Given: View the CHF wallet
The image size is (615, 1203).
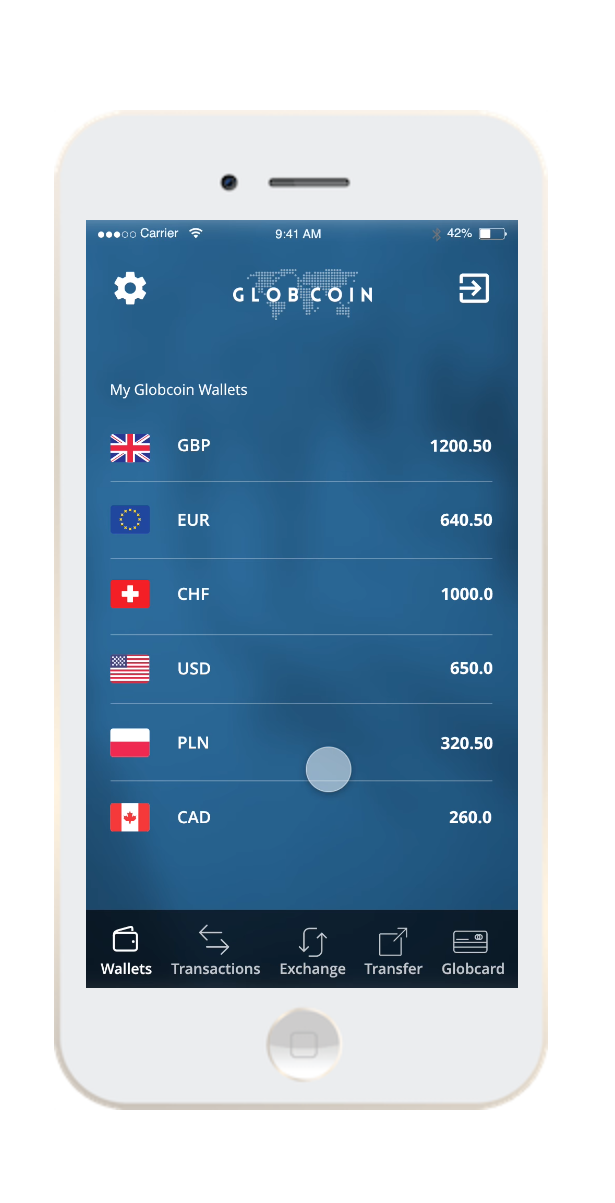Looking at the screenshot, I should [300, 594].
